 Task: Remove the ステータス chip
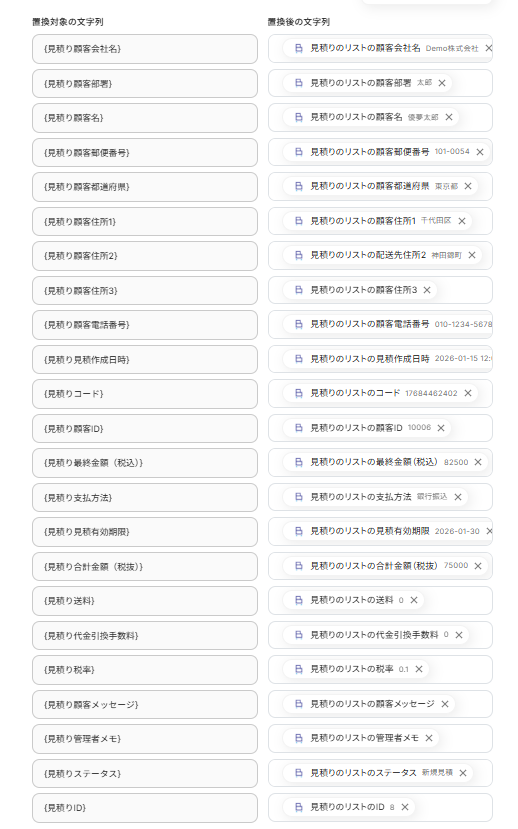[x=463, y=773]
